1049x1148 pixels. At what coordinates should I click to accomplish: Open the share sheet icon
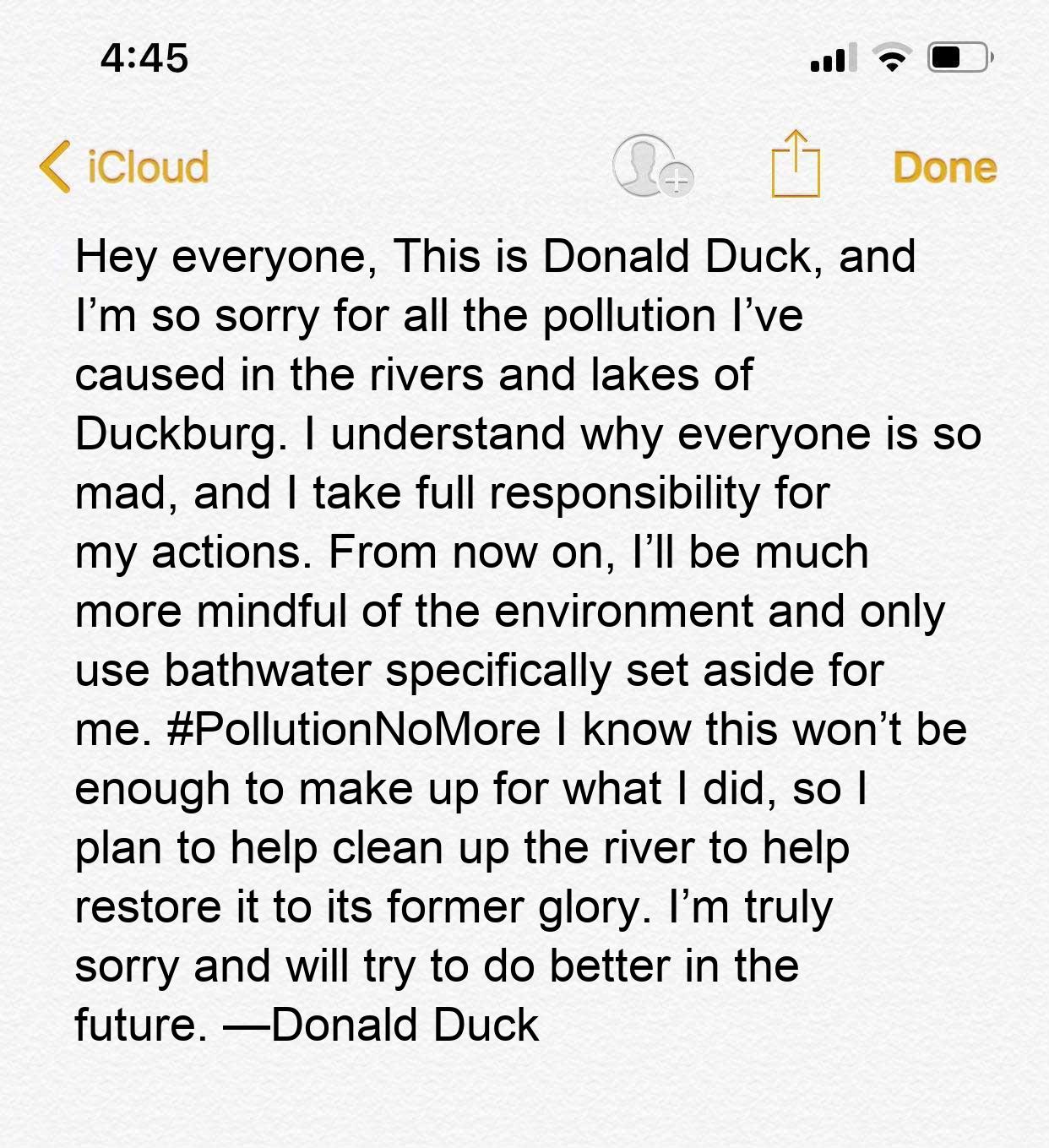[x=796, y=165]
